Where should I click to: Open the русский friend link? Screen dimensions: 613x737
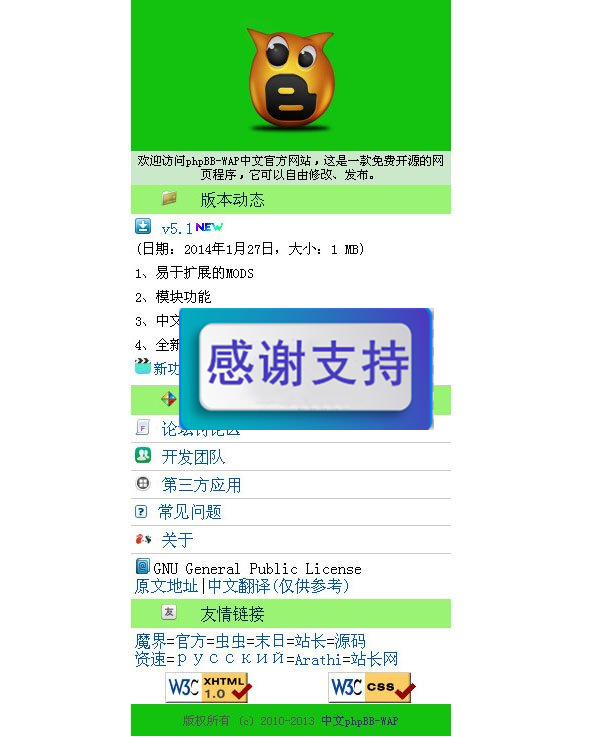click(x=231, y=659)
